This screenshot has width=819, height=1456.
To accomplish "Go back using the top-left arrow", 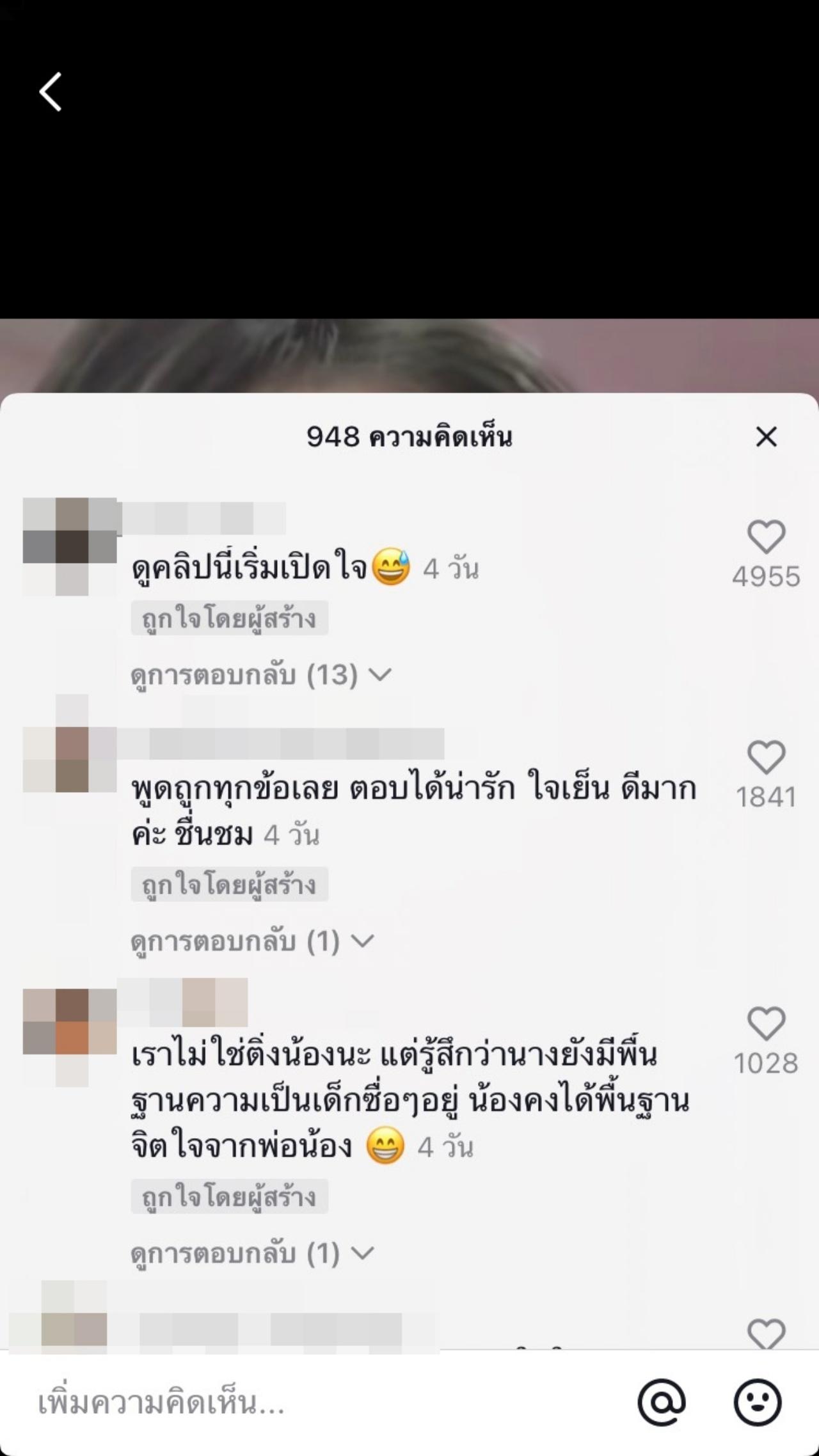I will (x=51, y=92).
